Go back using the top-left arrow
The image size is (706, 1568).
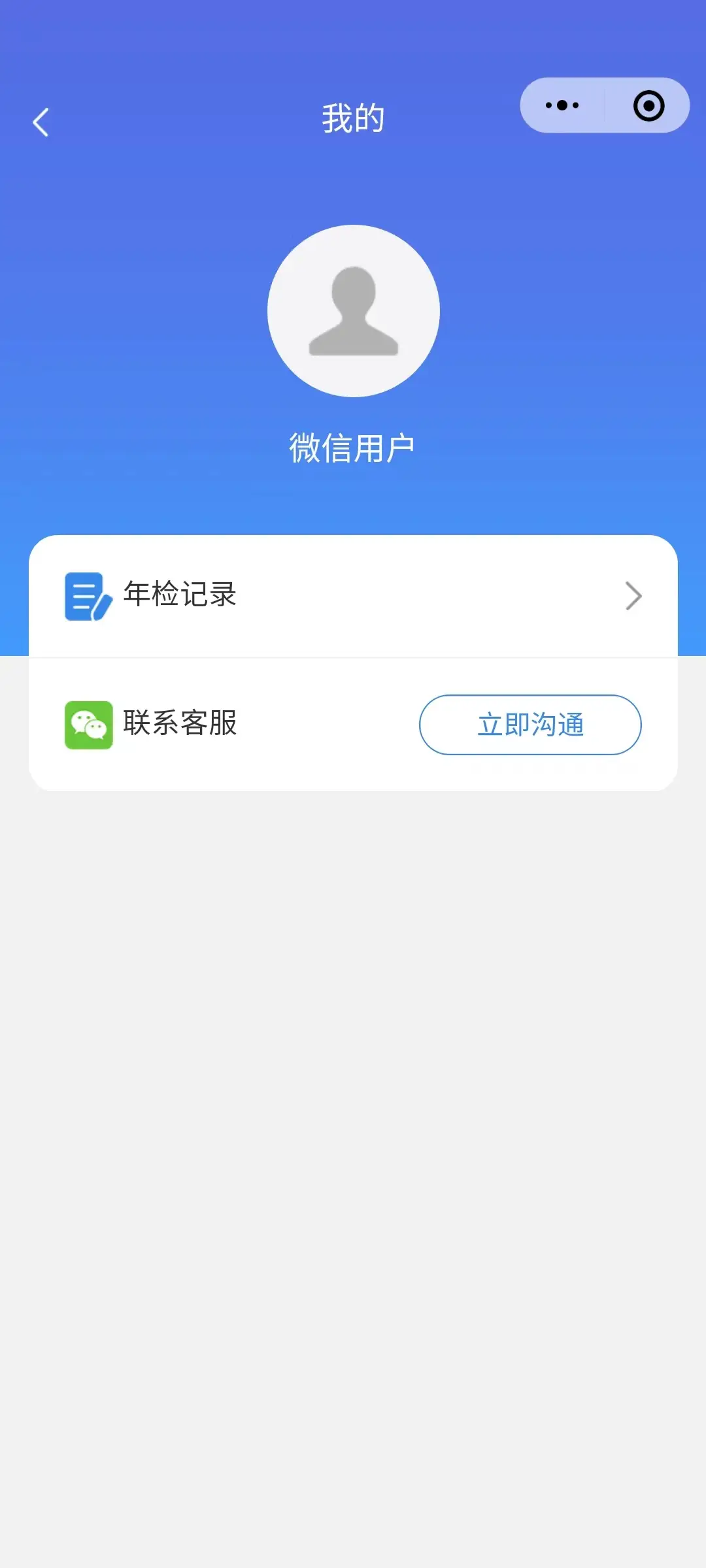coord(41,122)
